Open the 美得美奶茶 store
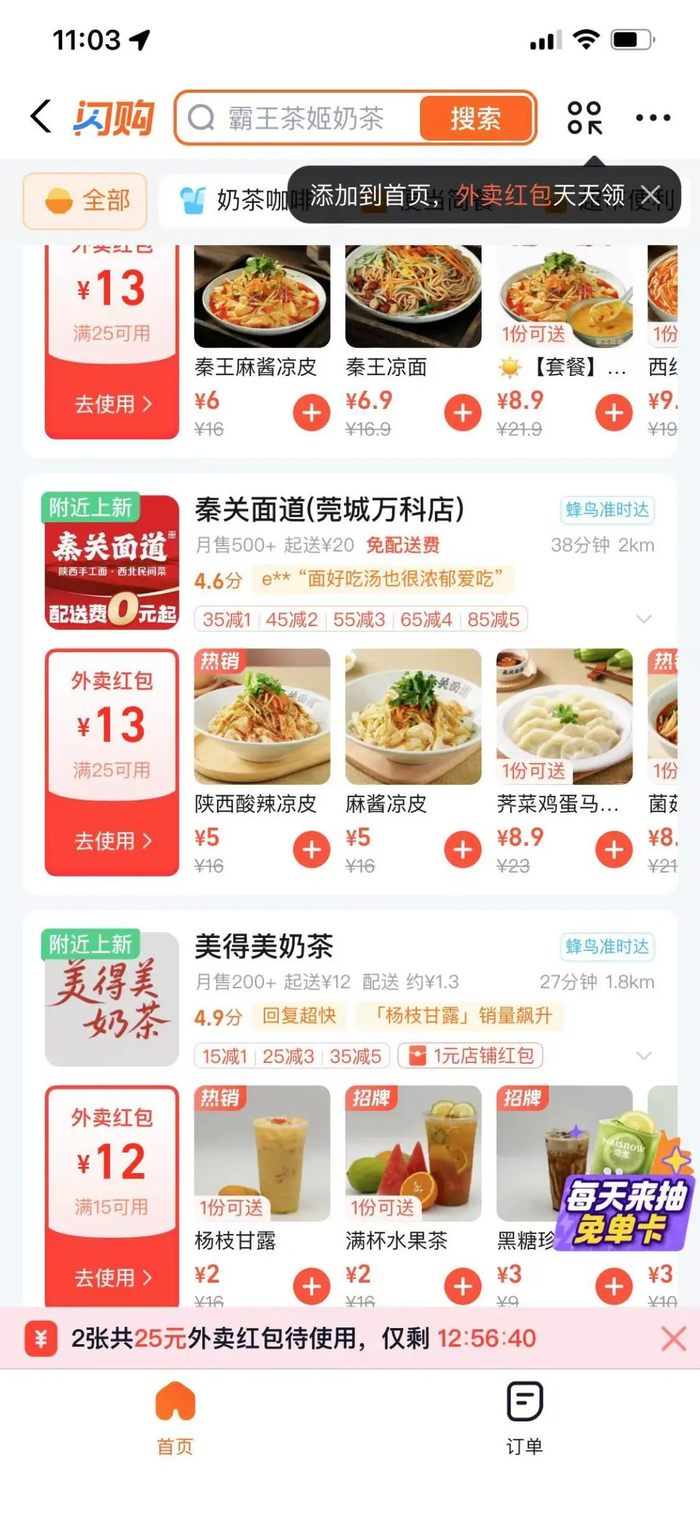 pyautogui.click(x=264, y=946)
